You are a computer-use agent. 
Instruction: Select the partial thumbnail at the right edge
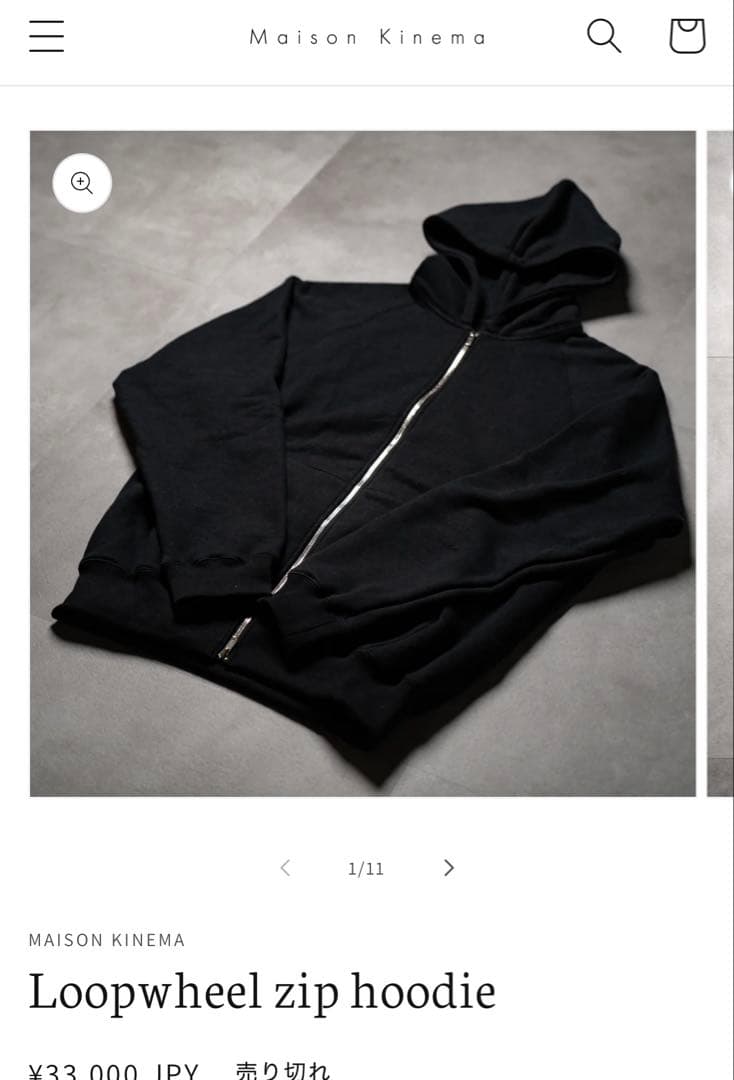pyautogui.click(x=722, y=460)
